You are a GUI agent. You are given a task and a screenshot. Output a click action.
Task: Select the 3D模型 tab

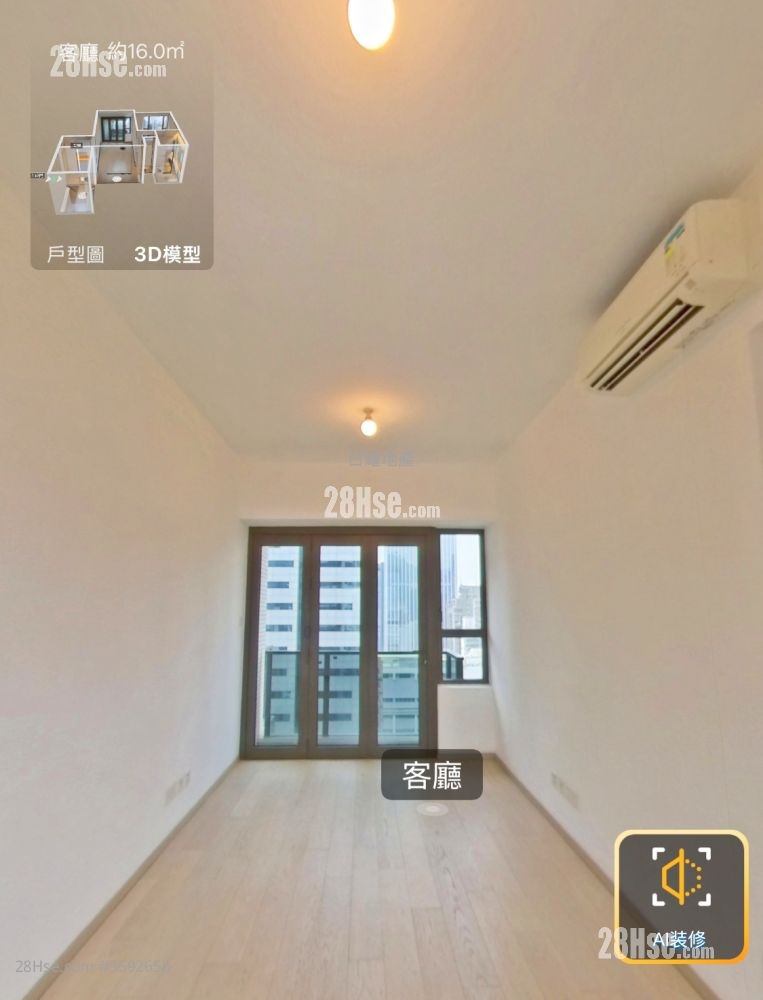click(x=167, y=254)
